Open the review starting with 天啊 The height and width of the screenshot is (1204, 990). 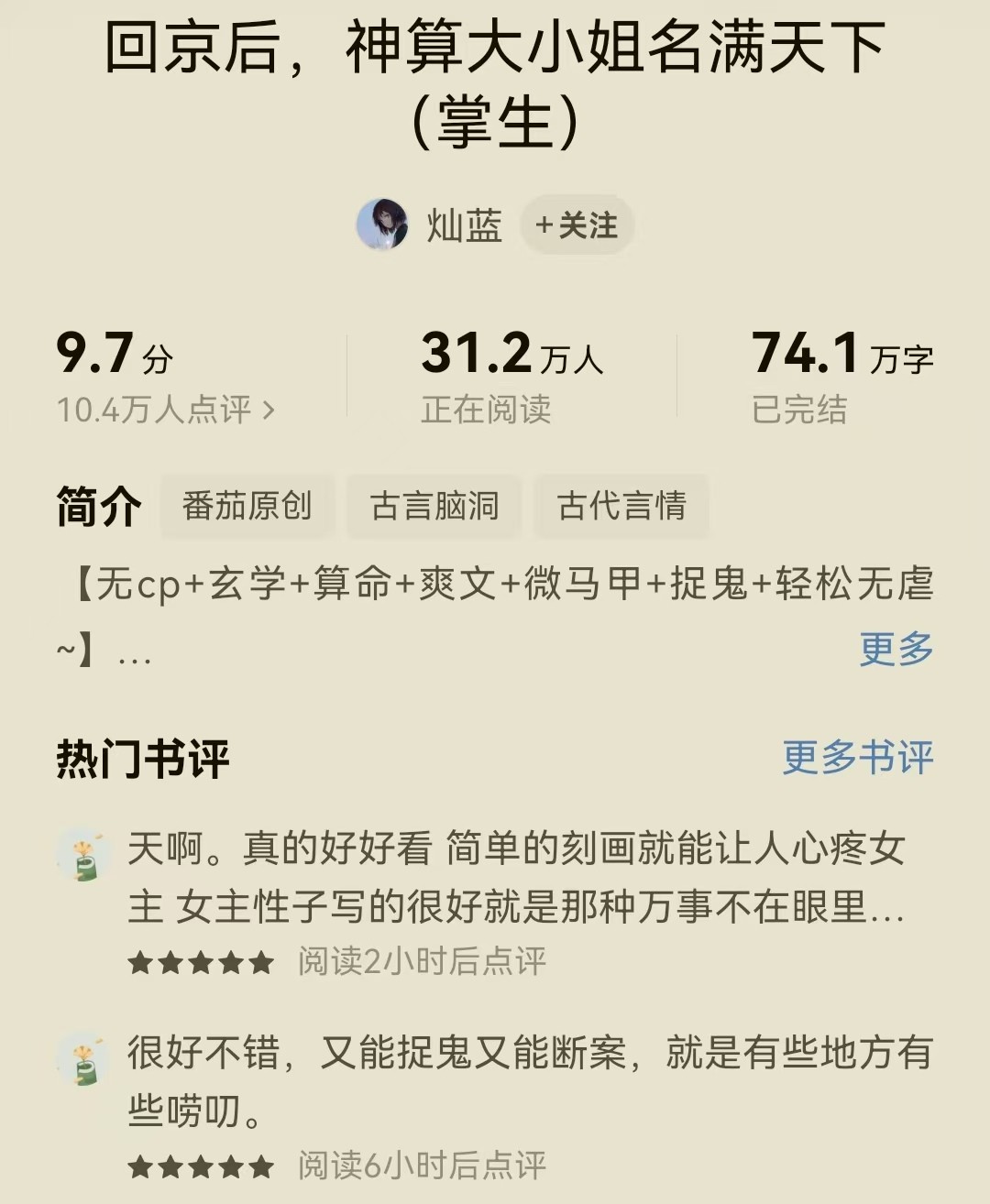click(516, 877)
